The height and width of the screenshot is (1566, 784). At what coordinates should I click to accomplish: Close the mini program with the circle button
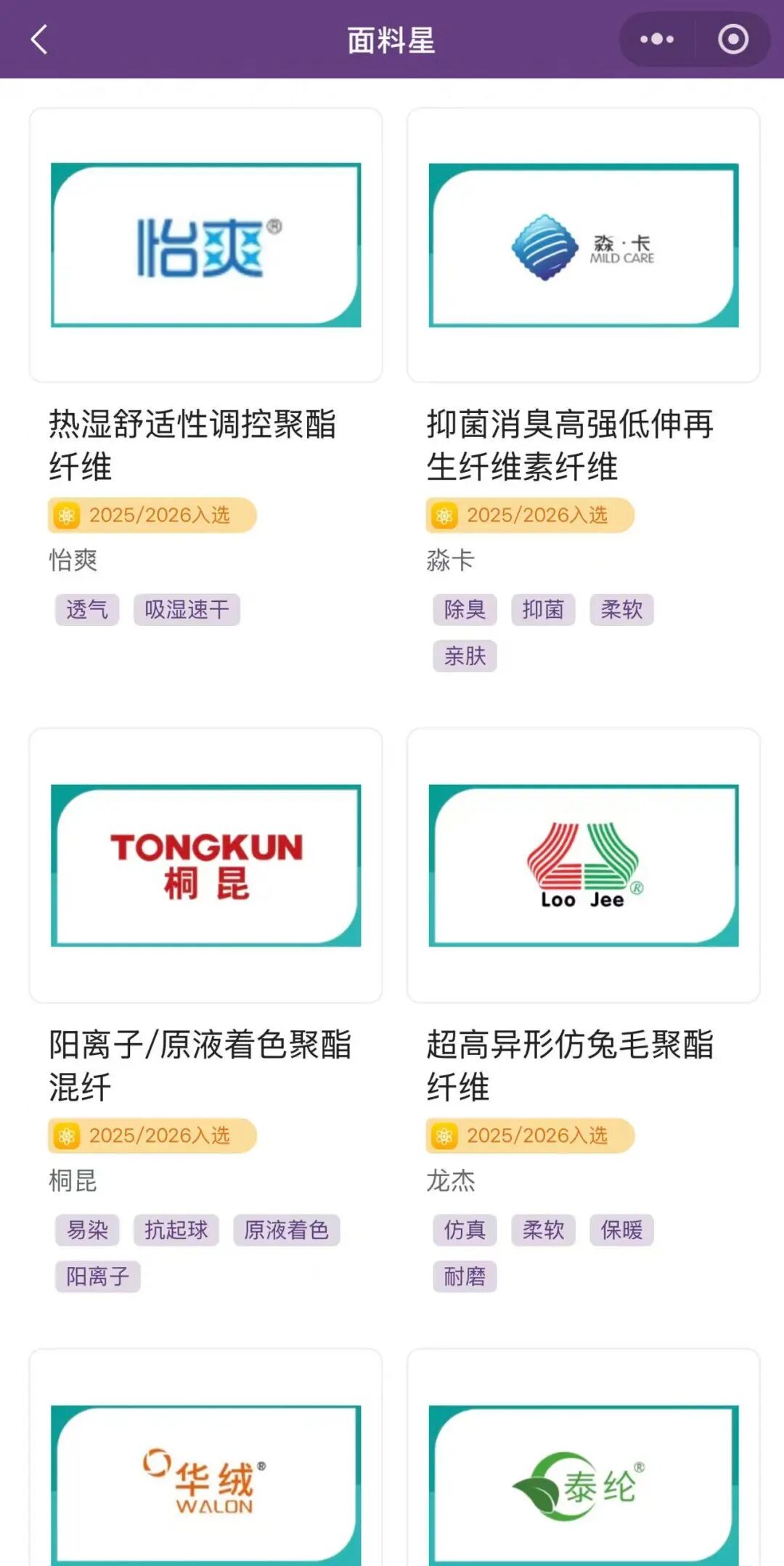coord(732,39)
